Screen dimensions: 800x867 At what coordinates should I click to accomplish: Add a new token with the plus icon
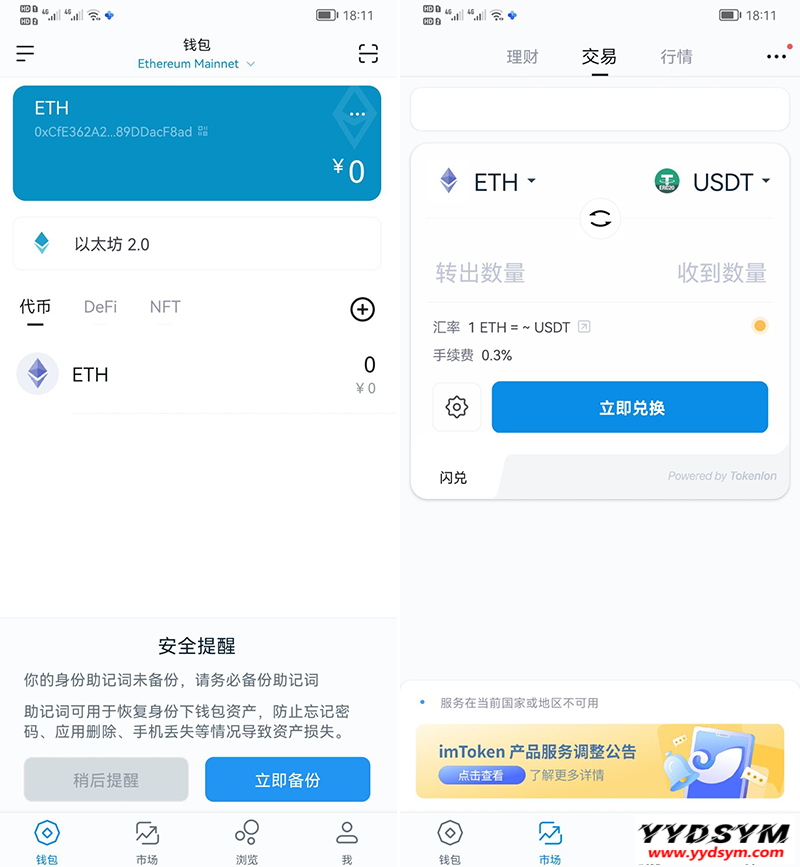(362, 310)
